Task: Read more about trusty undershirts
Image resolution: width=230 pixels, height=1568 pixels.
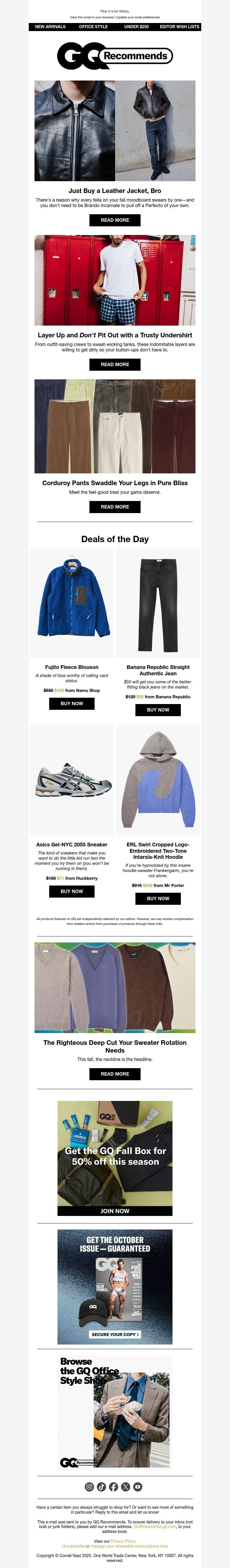Action: (115, 365)
